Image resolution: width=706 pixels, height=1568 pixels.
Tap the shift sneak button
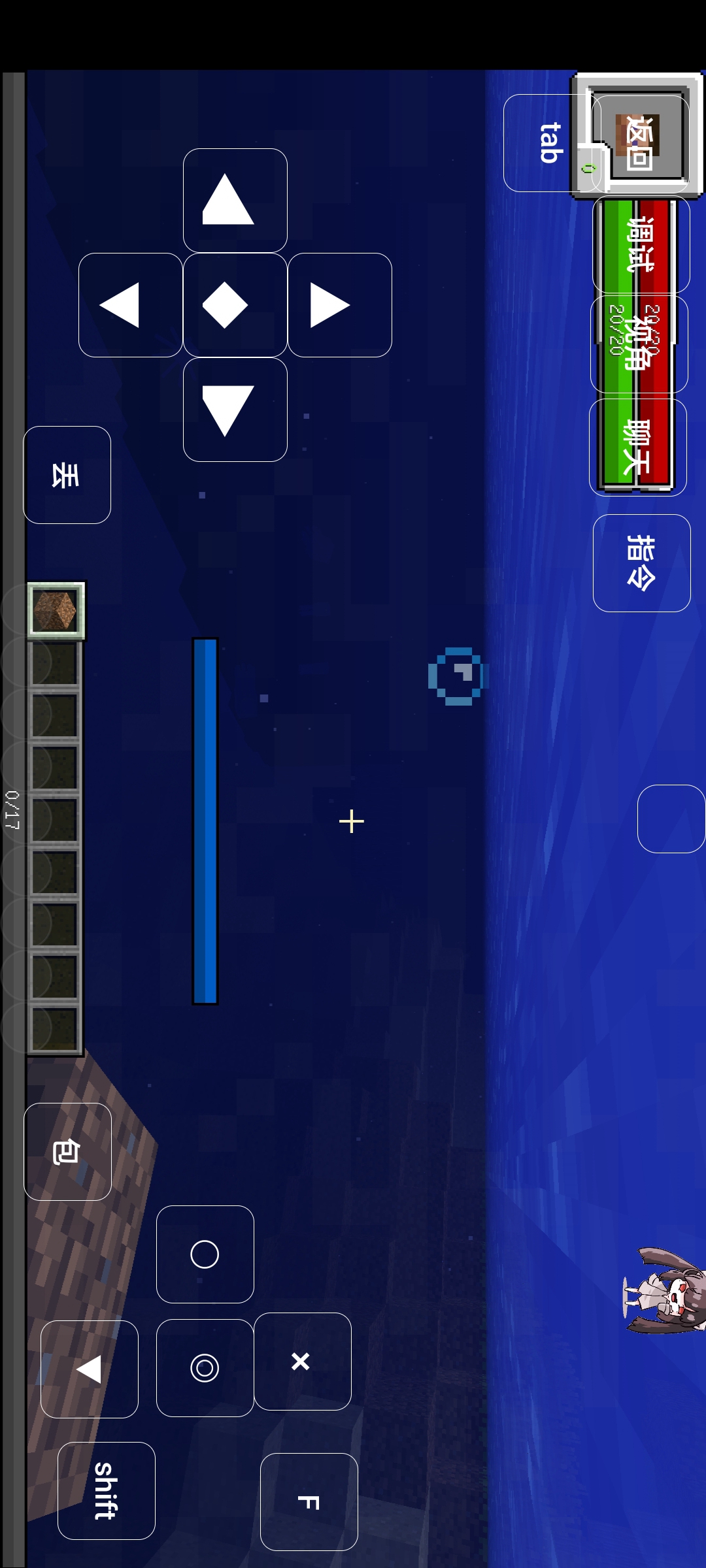click(106, 1491)
